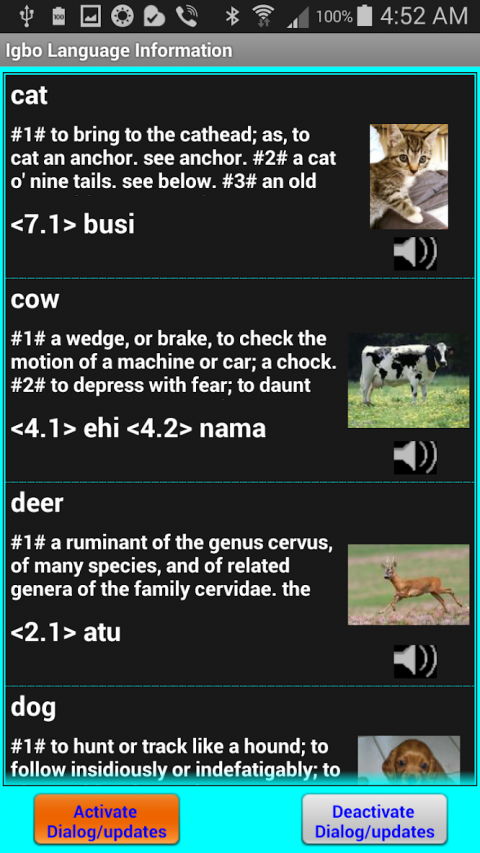This screenshot has width=480, height=853.
Task: Open the dog dictionary entry
Action: (x=240, y=735)
